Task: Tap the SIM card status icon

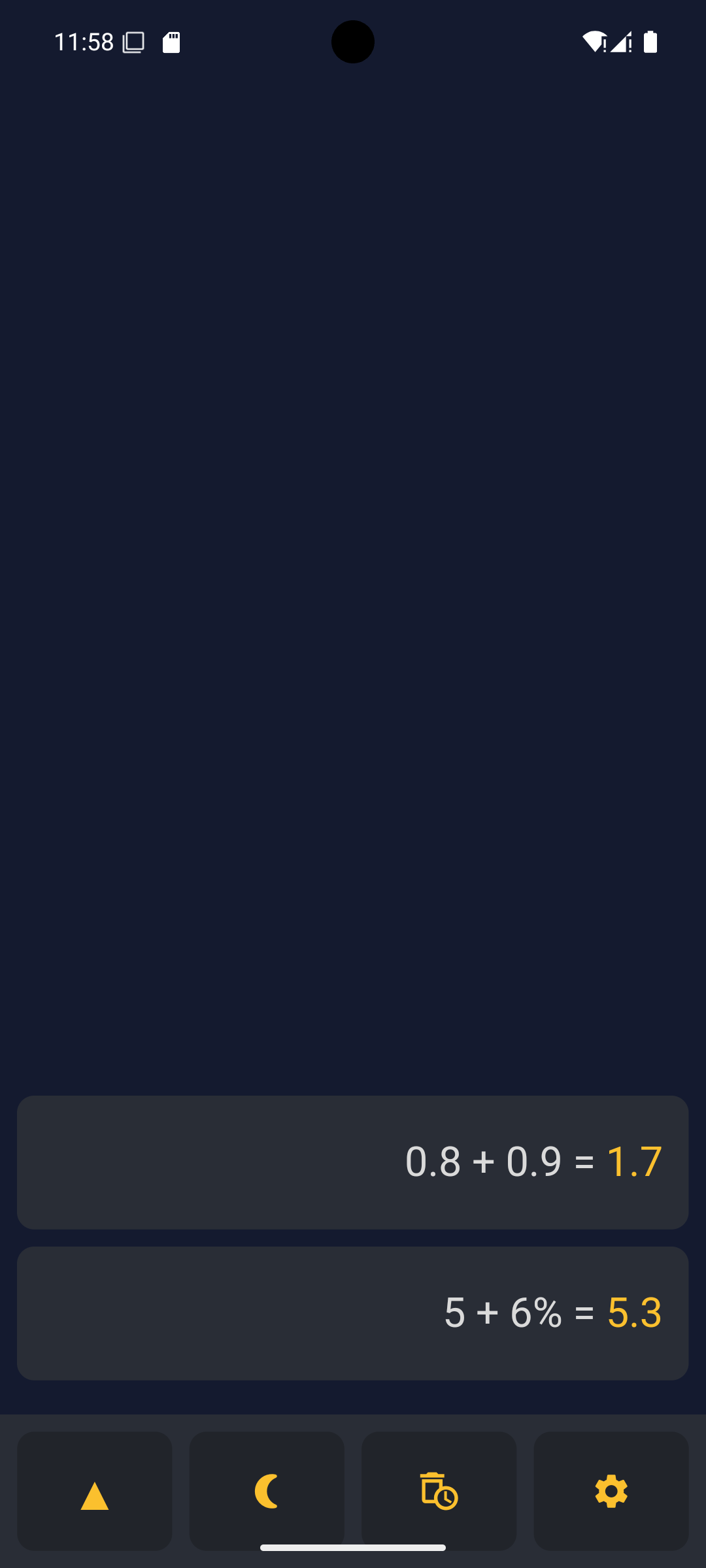Action: (171, 42)
